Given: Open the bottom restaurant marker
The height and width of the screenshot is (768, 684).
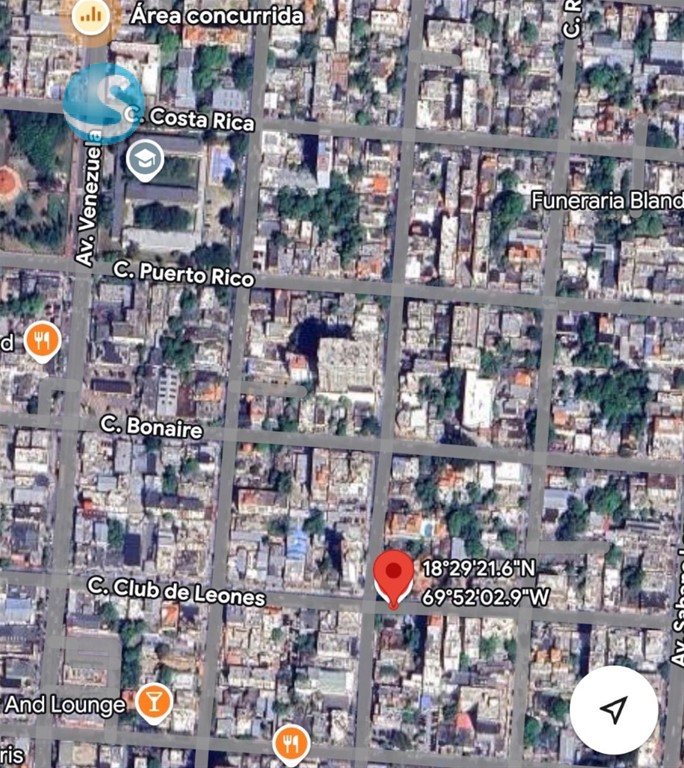Looking at the screenshot, I should tap(290, 743).
